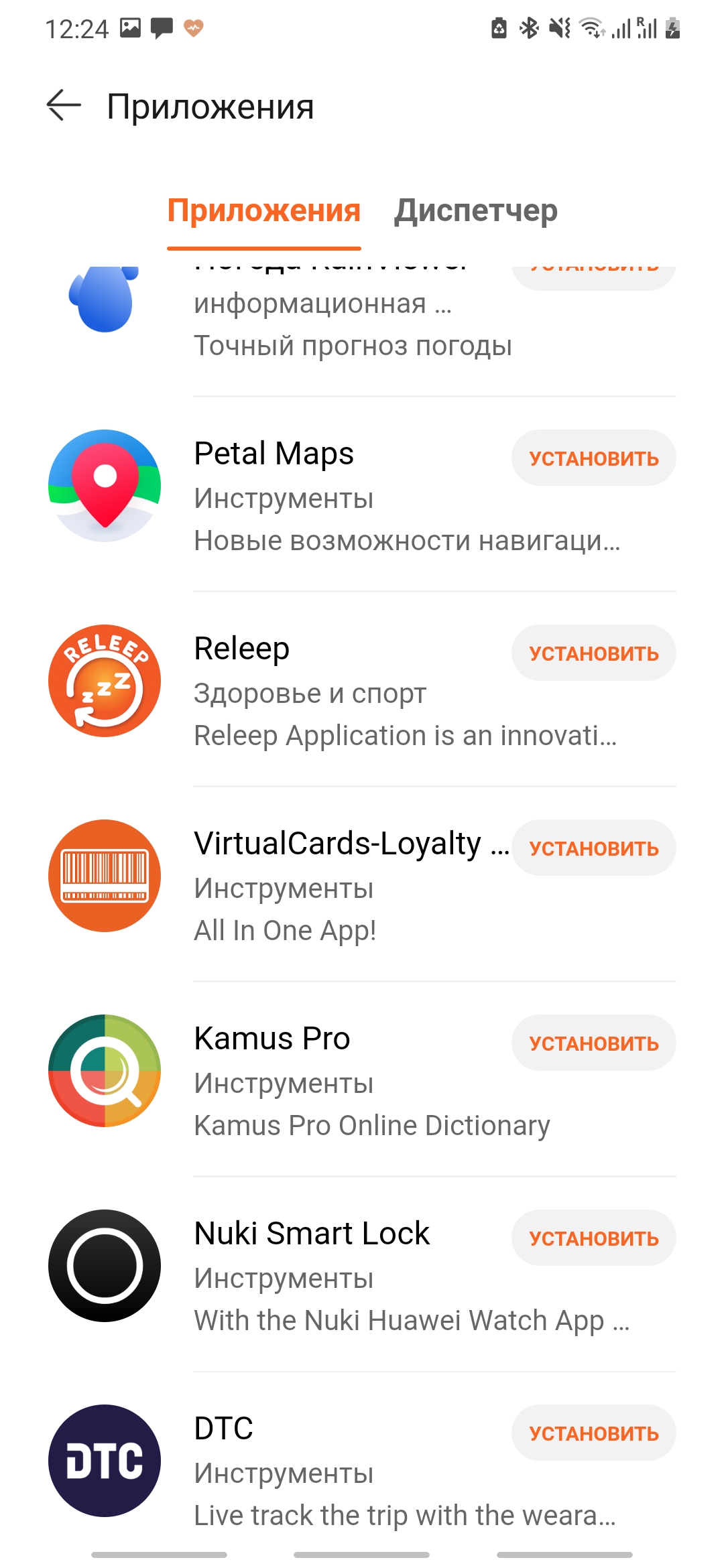Select the Приложения tab

pos(263,211)
